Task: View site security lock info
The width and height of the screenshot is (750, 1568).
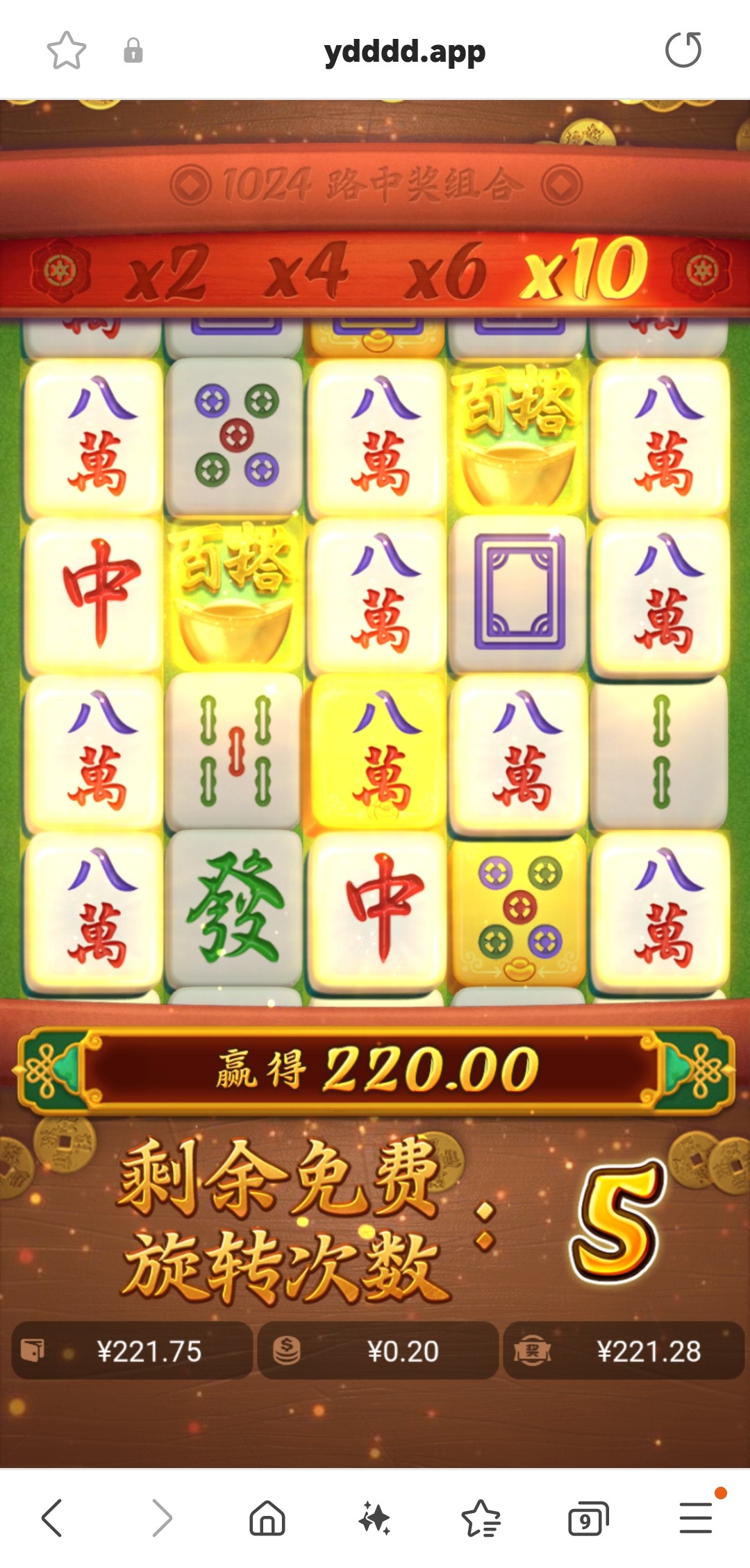Action: 133,51
